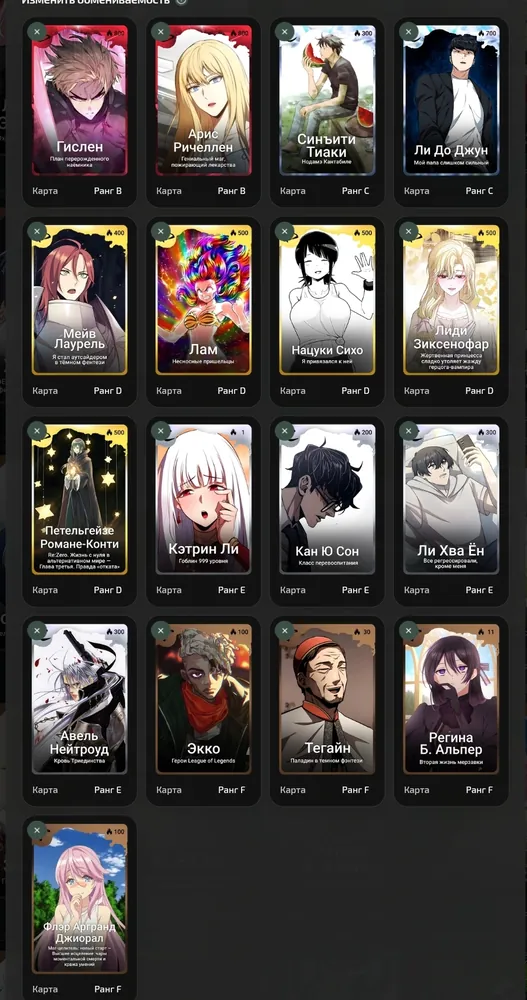The width and height of the screenshot is (527, 1000).
Task: Open the Флэр Аргранд Джиорал card
Action: tap(80, 899)
